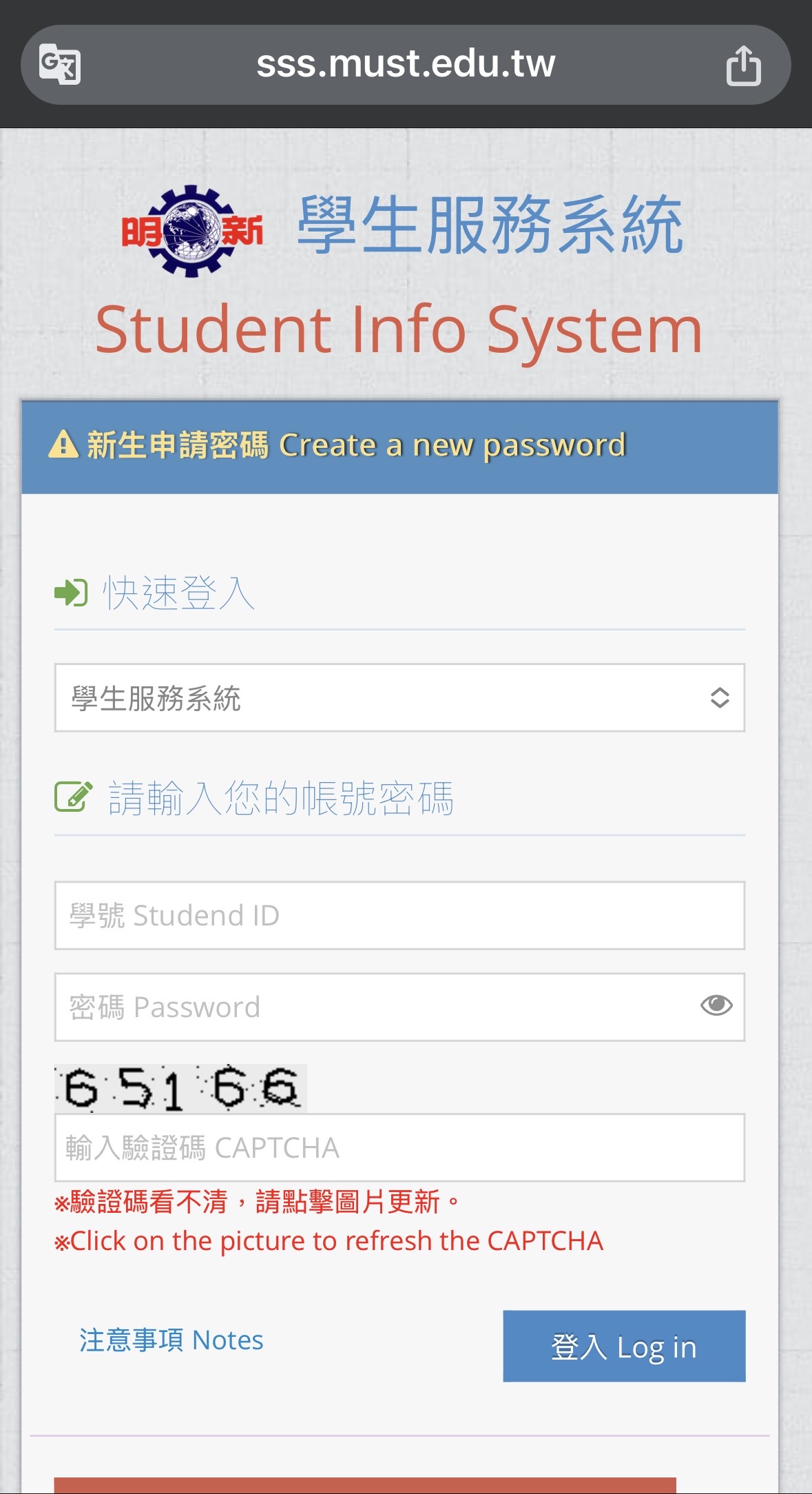Reveal the typed password with the eye toggle
This screenshot has width=812, height=1494.
716,1006
